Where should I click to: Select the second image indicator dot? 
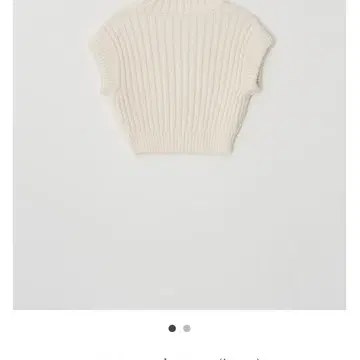pyautogui.click(x=187, y=328)
